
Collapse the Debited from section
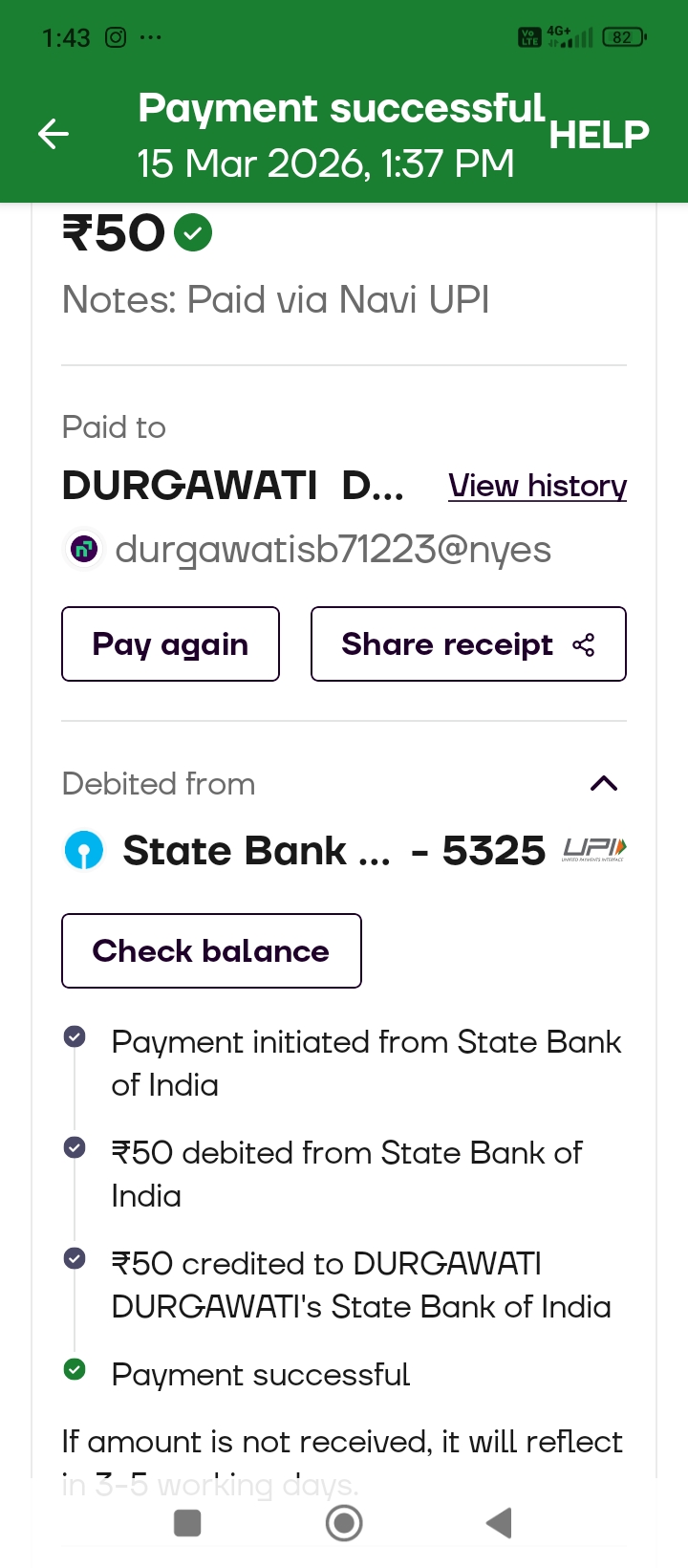[604, 784]
